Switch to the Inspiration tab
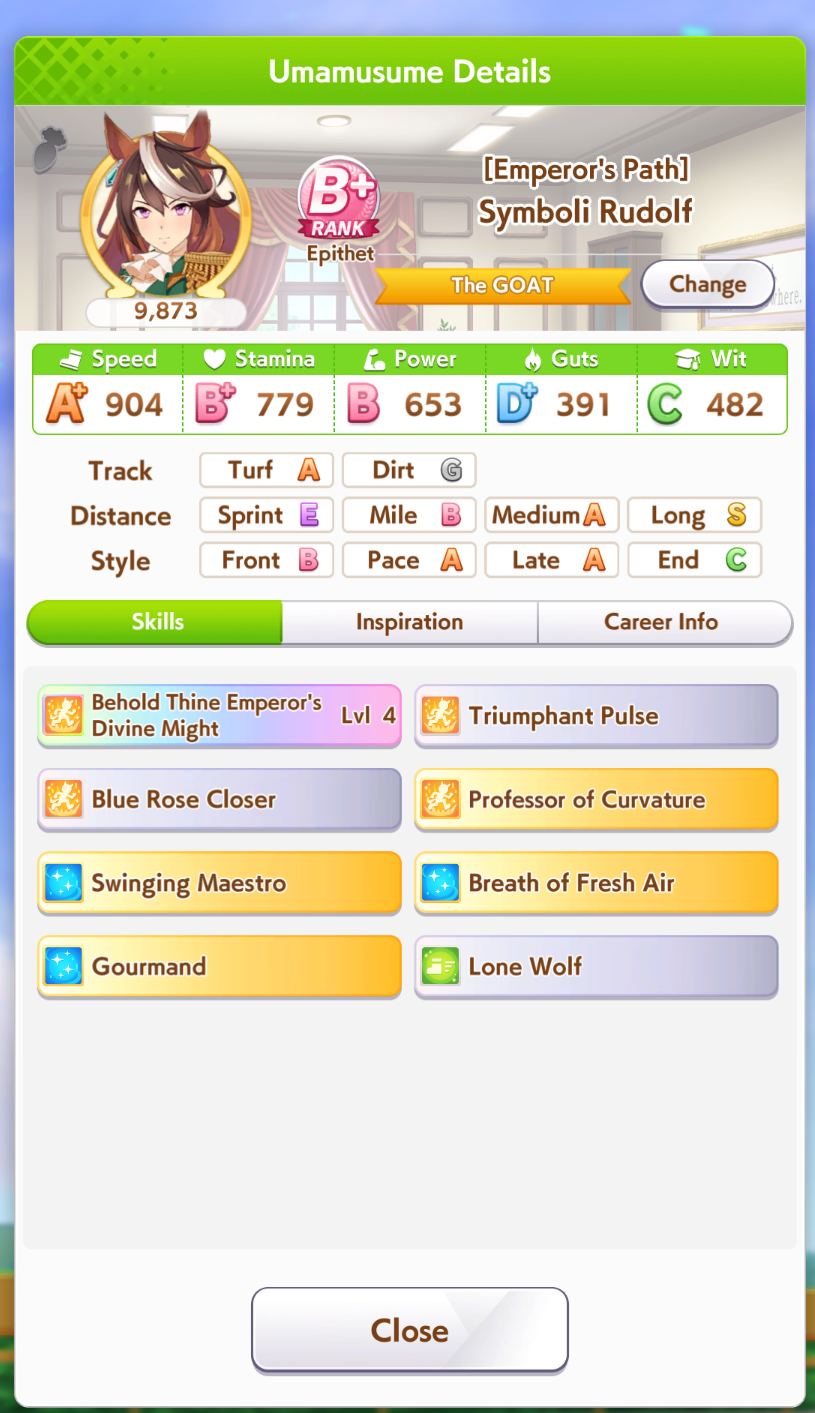The image size is (815, 1413). coord(409,622)
